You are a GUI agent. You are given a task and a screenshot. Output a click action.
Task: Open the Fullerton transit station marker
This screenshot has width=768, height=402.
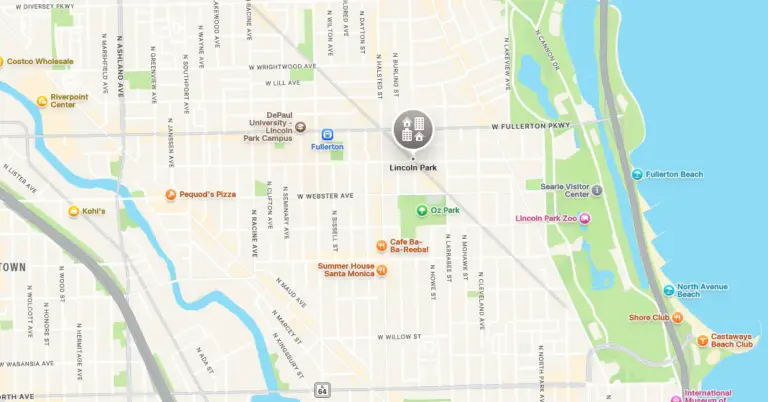327,134
